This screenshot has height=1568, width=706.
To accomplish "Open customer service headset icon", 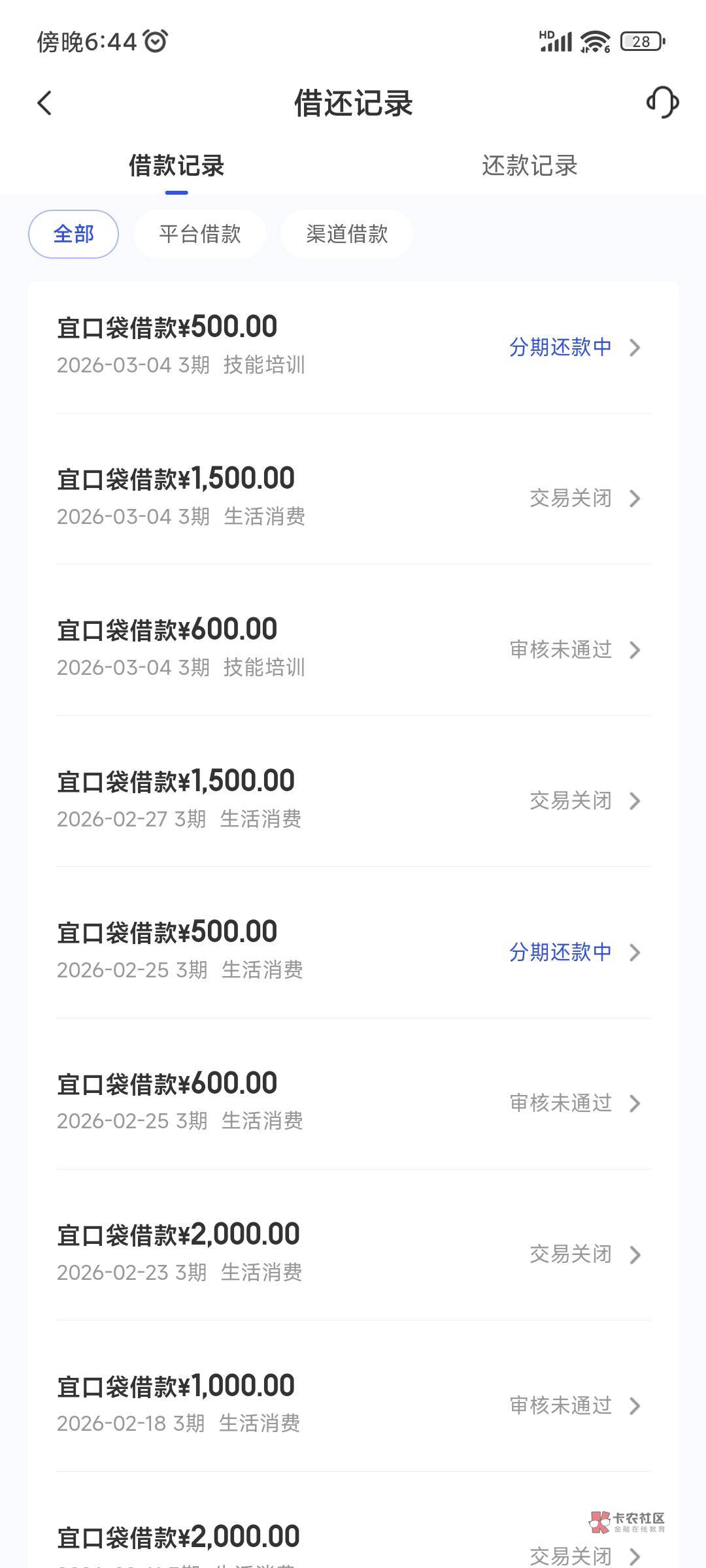I will [662, 103].
